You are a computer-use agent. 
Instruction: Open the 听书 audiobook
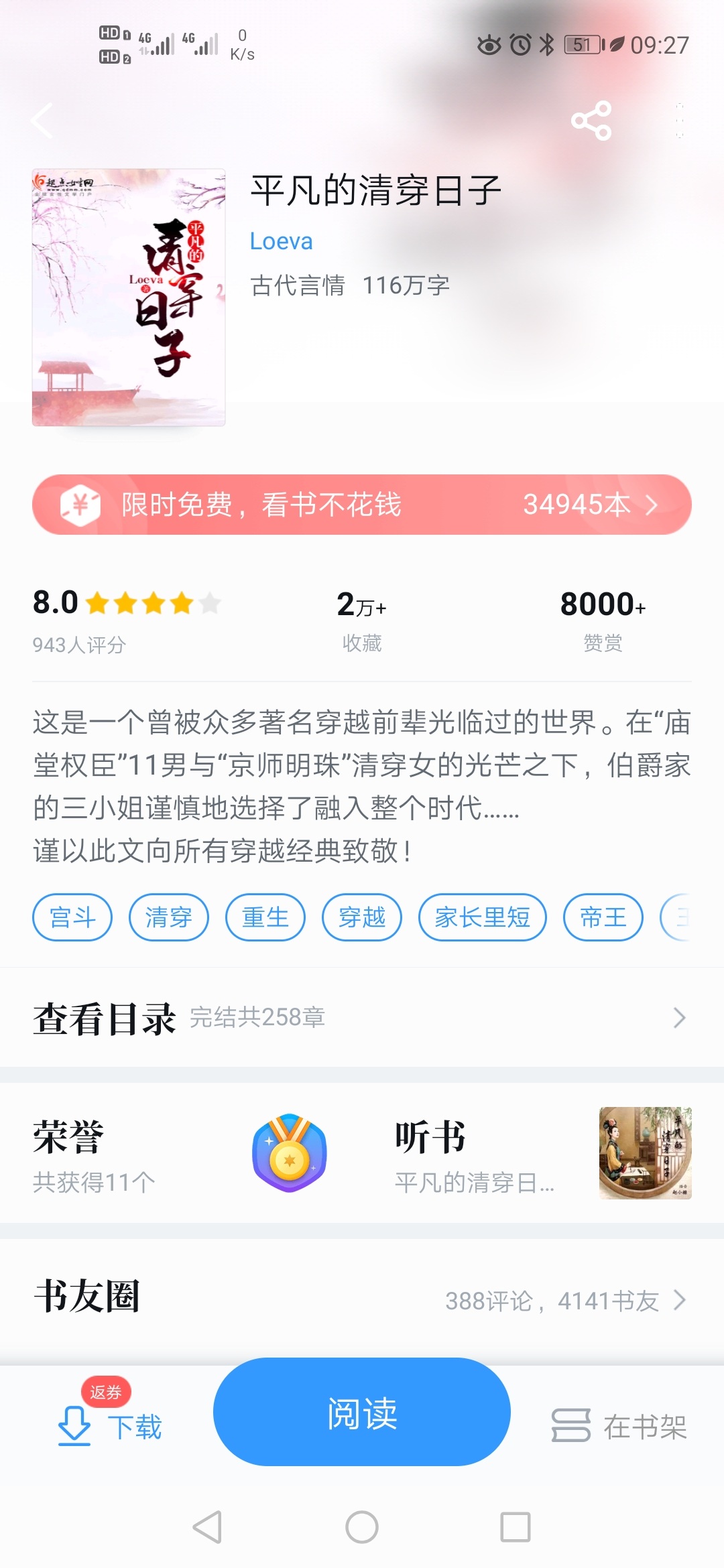click(x=543, y=1153)
